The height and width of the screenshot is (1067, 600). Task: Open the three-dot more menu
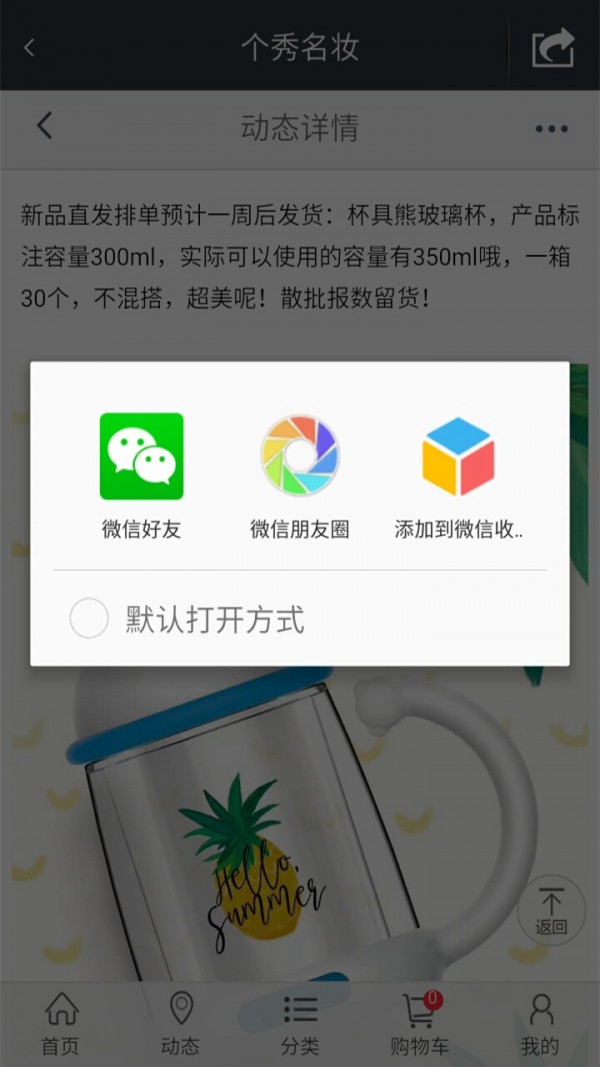551,129
